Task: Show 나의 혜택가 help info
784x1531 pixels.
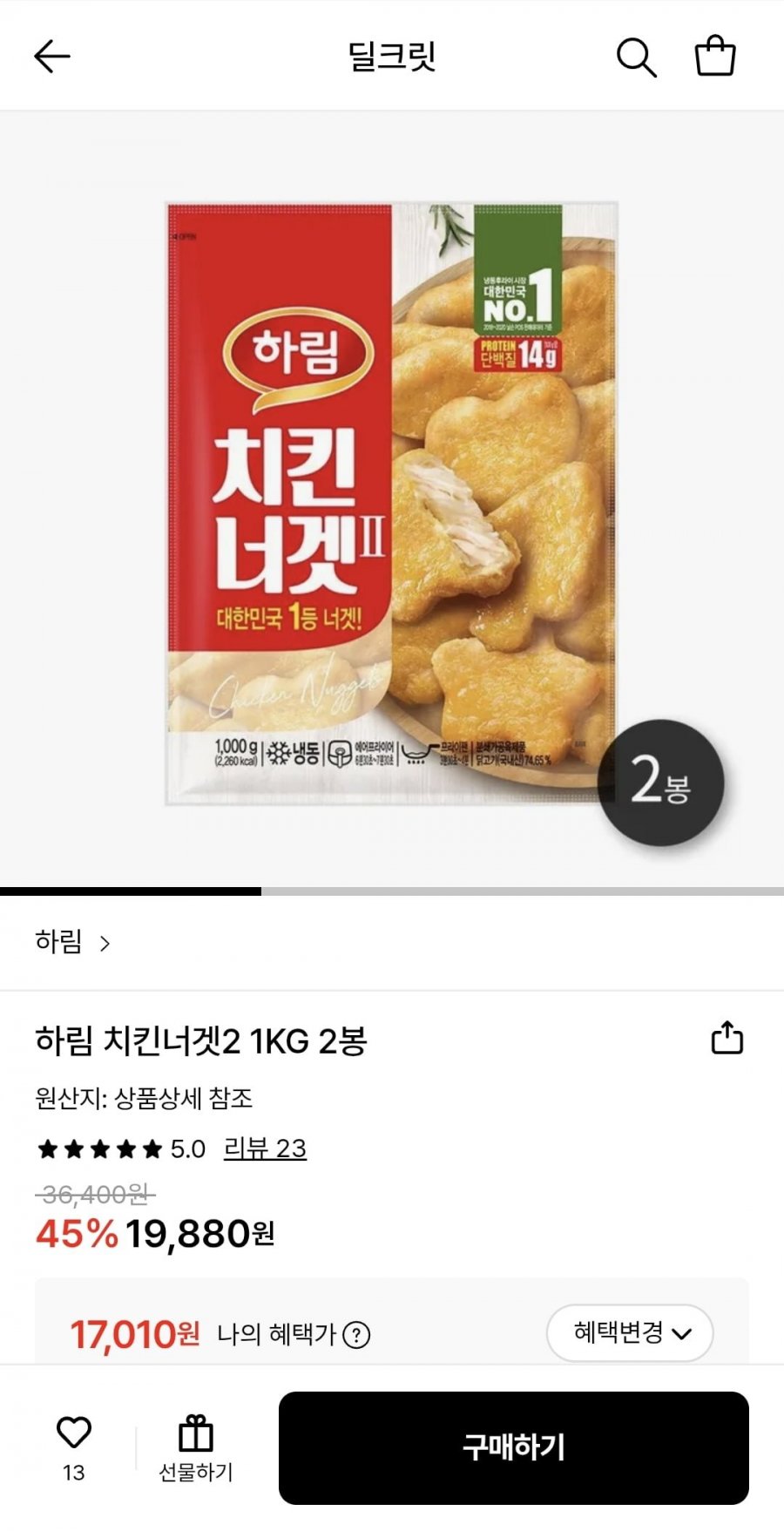Action: (356, 1334)
